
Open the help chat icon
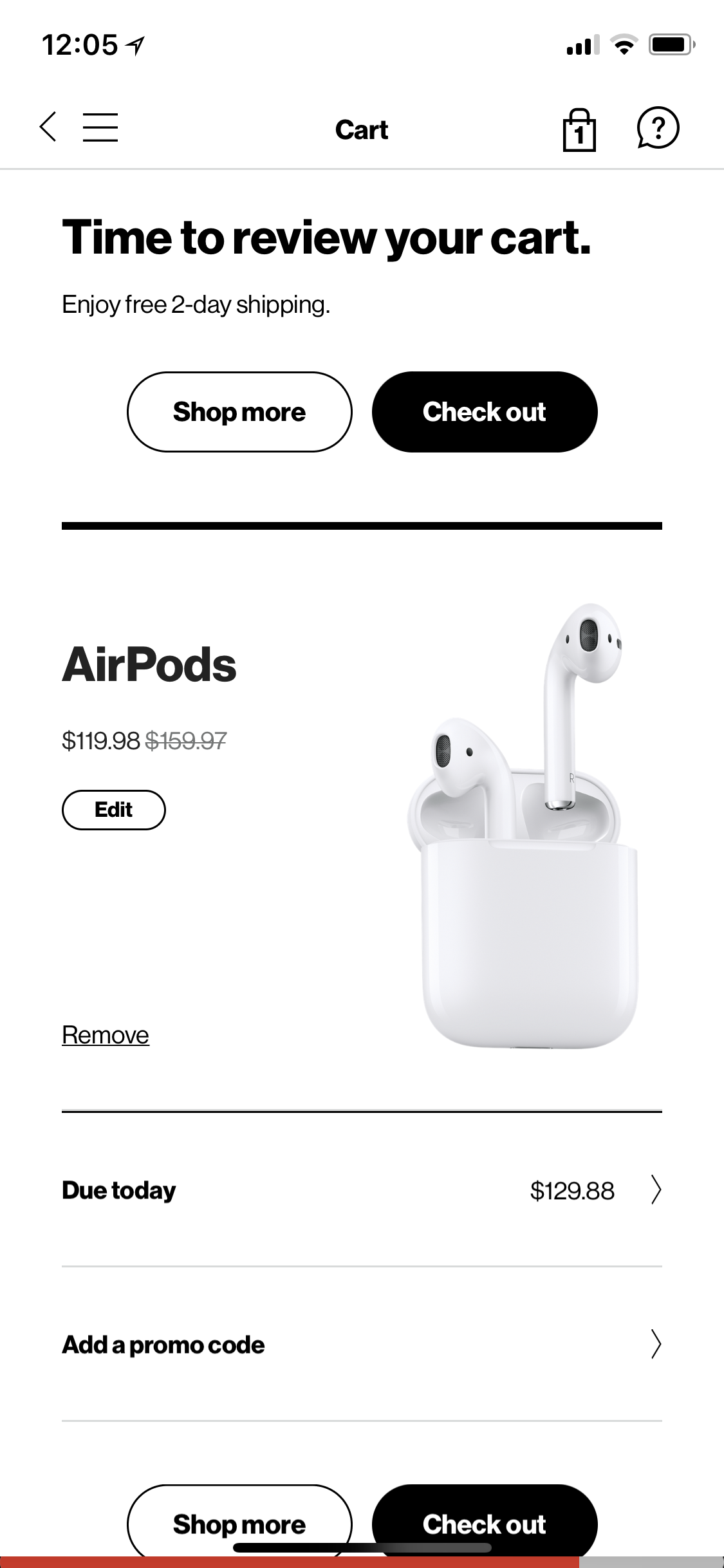pyautogui.click(x=657, y=129)
